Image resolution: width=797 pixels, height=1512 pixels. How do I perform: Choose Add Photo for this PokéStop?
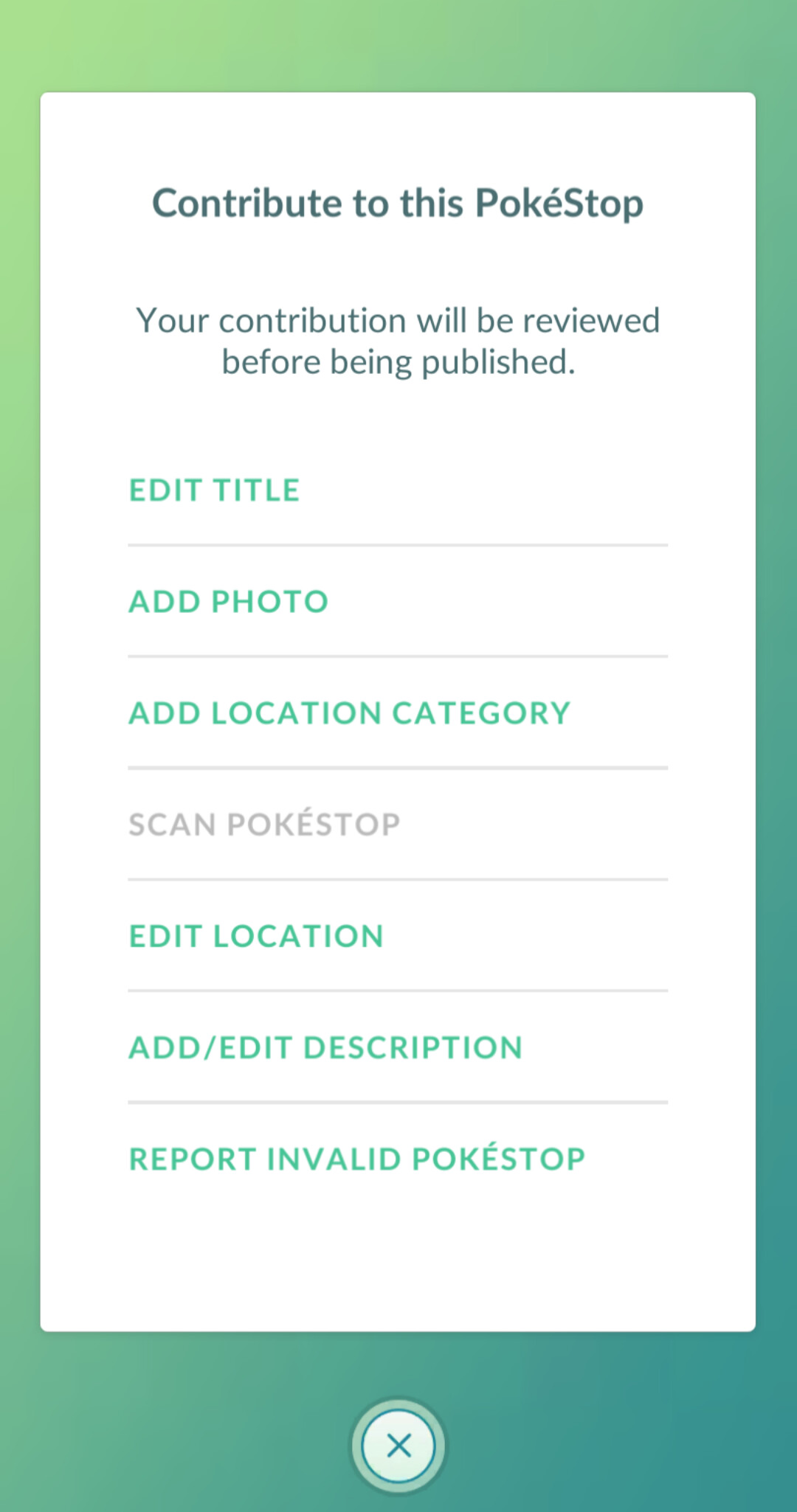[x=229, y=602]
